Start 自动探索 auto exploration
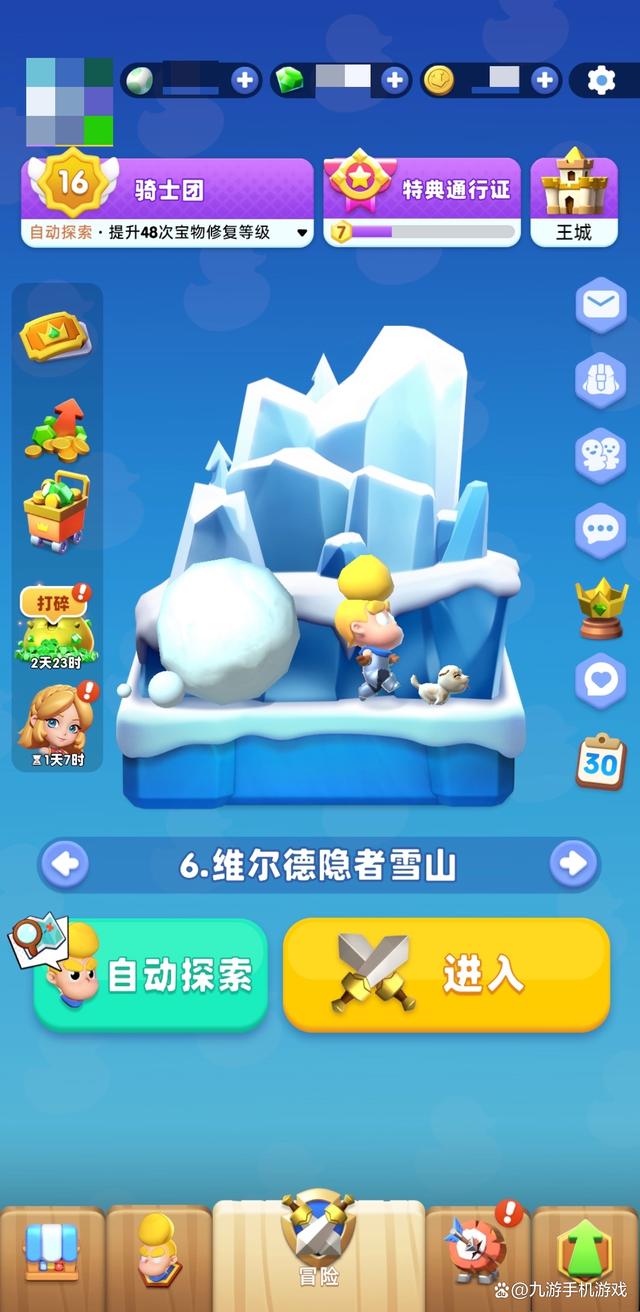 coord(151,975)
